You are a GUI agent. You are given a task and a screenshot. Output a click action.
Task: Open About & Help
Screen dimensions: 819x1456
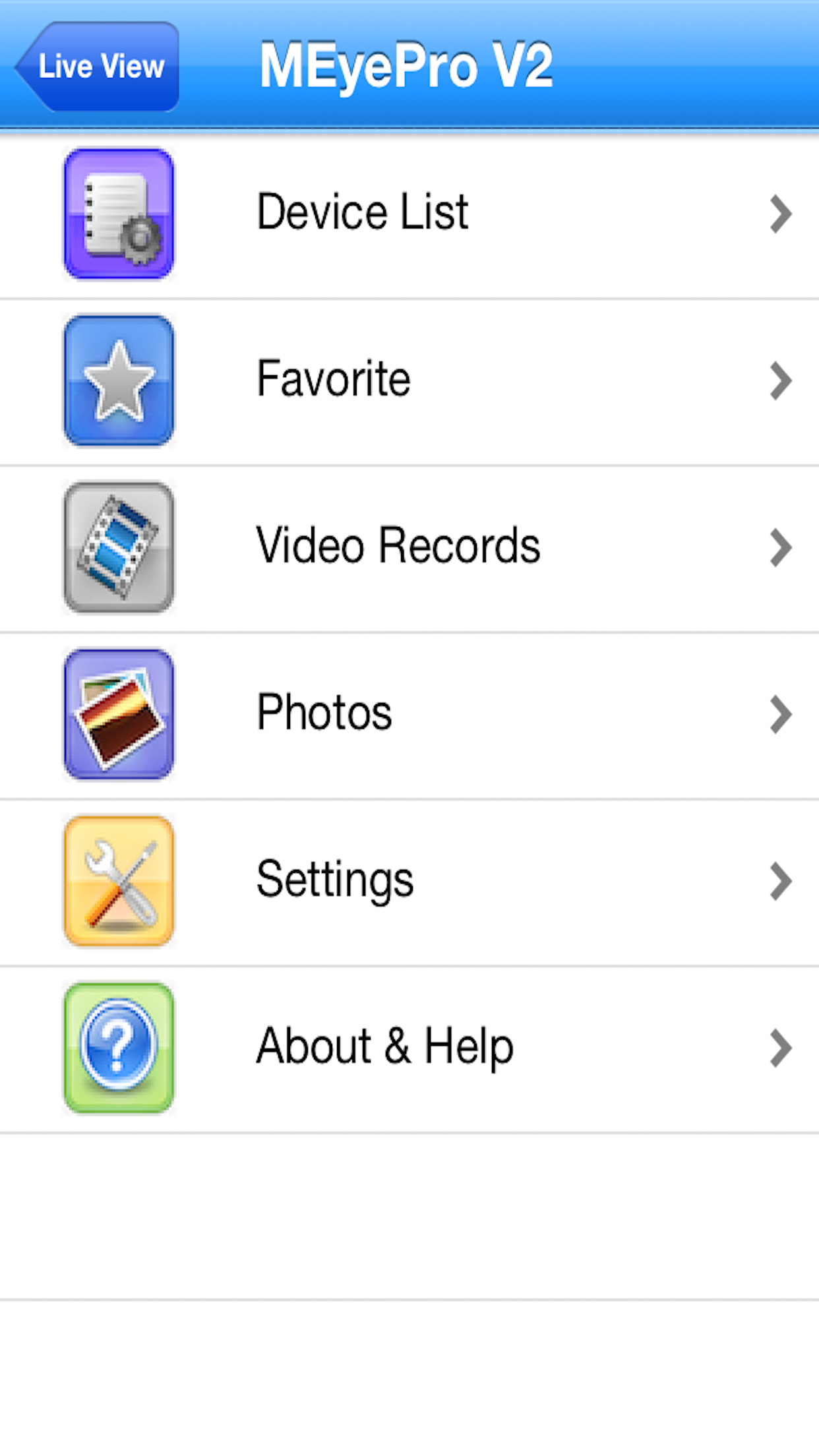(x=409, y=1048)
